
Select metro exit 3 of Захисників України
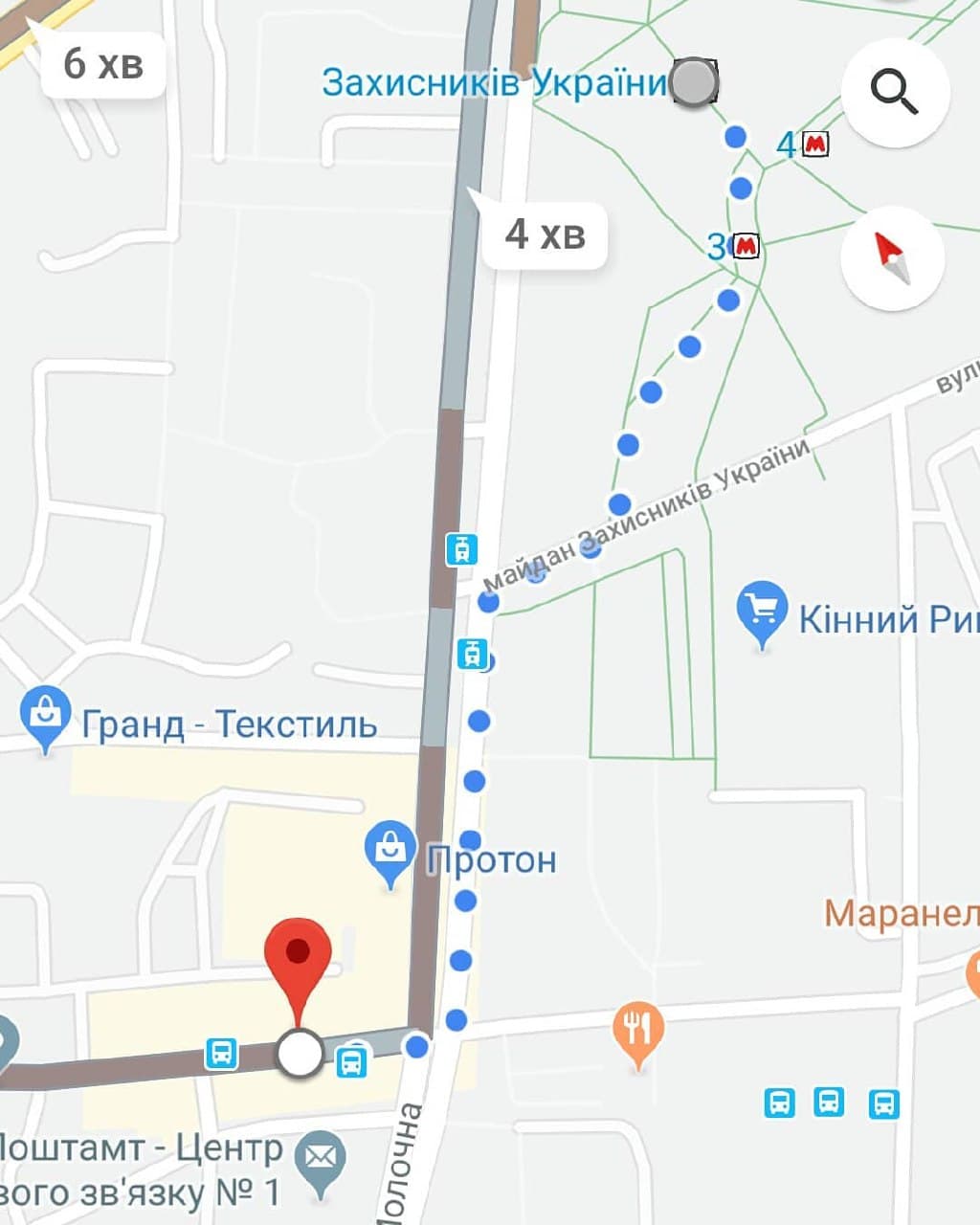pyautogui.click(x=746, y=246)
